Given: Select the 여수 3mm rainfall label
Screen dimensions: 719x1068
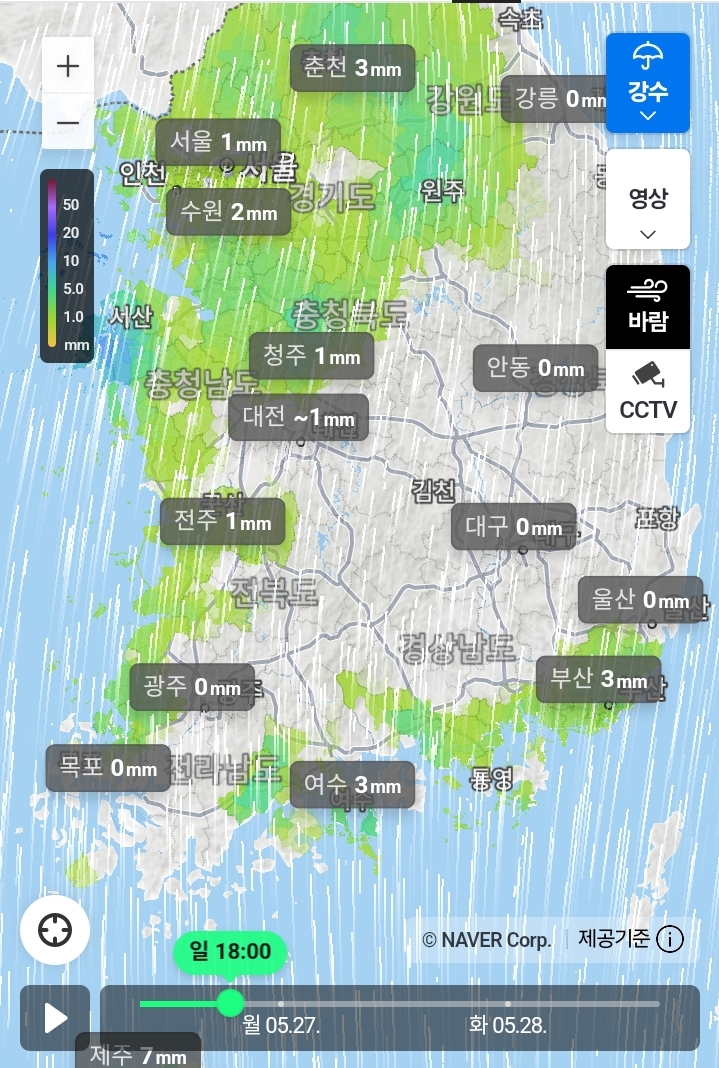Looking at the screenshot, I should tap(352, 785).
